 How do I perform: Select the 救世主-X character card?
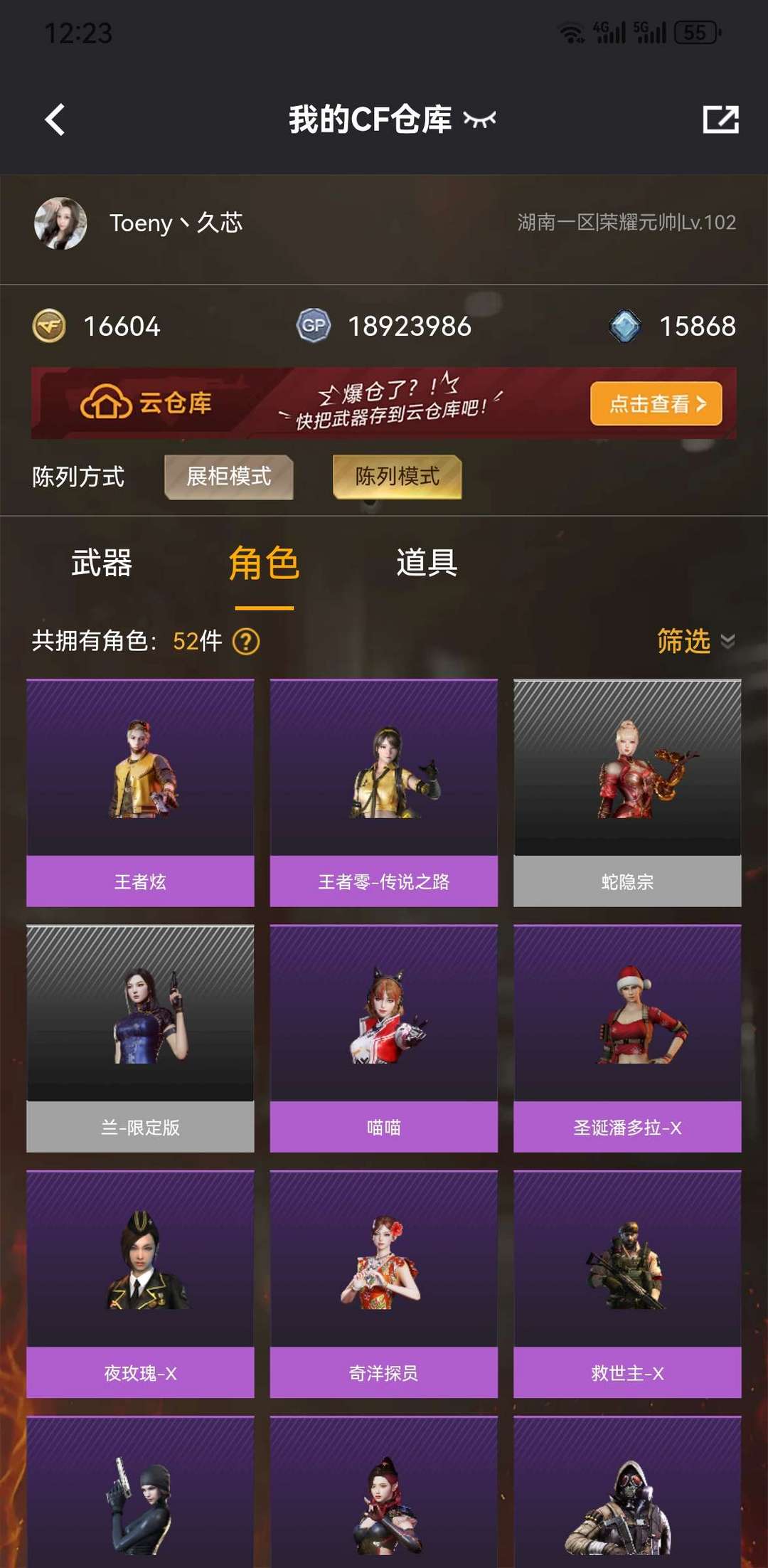coord(627,1284)
